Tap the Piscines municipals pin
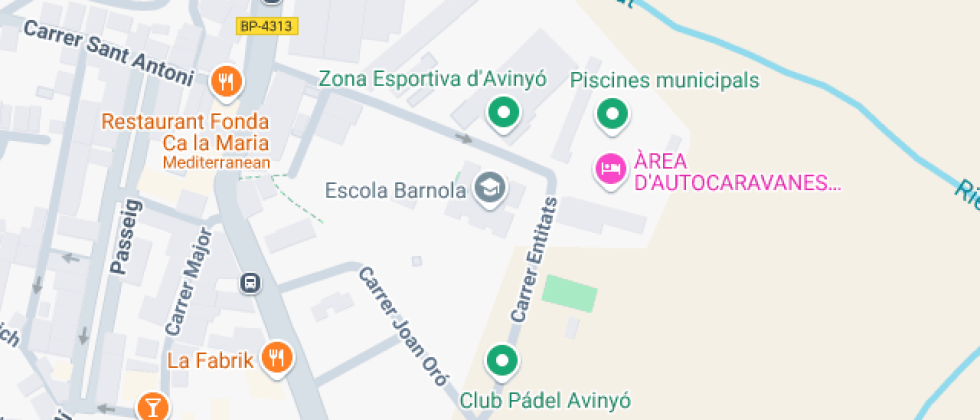Viewport: 980px width, 420px height. coord(612,113)
